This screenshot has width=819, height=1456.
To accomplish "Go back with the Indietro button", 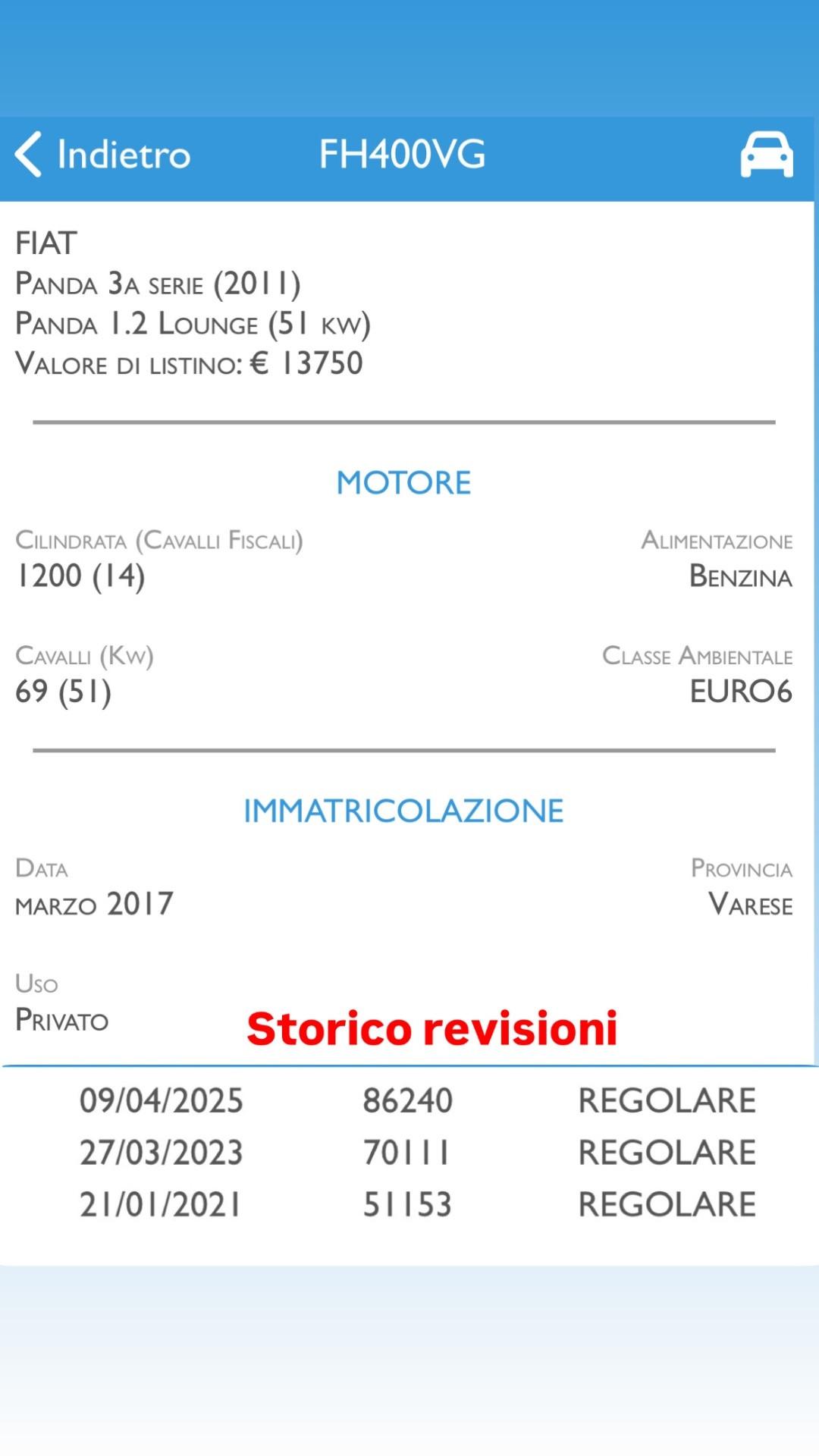I will (103, 155).
